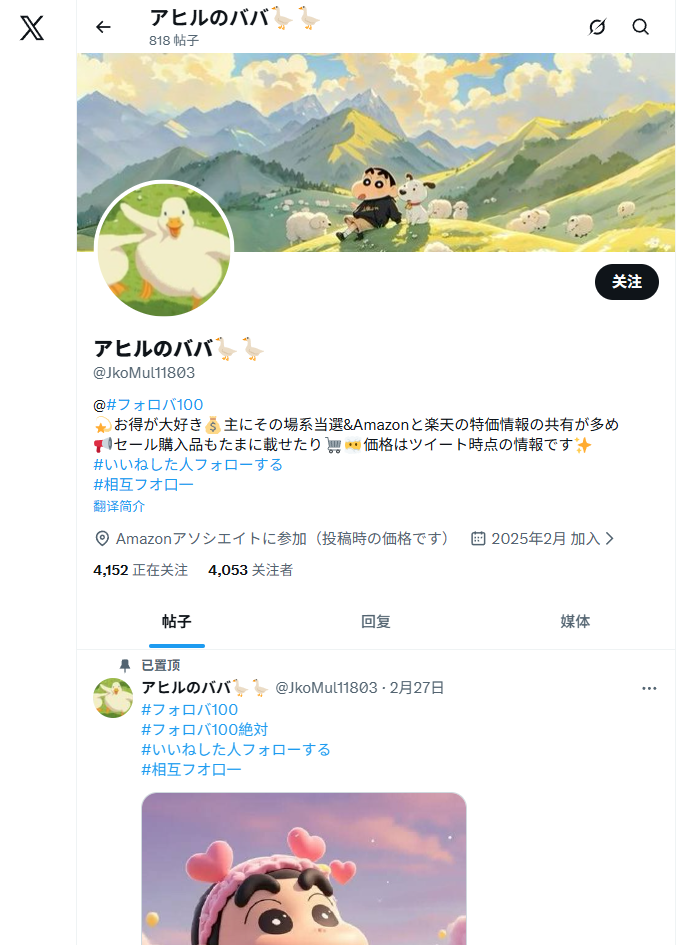
Task: Open #フォロバ100絶対 hashtag in pinned post
Action: [x=204, y=729]
